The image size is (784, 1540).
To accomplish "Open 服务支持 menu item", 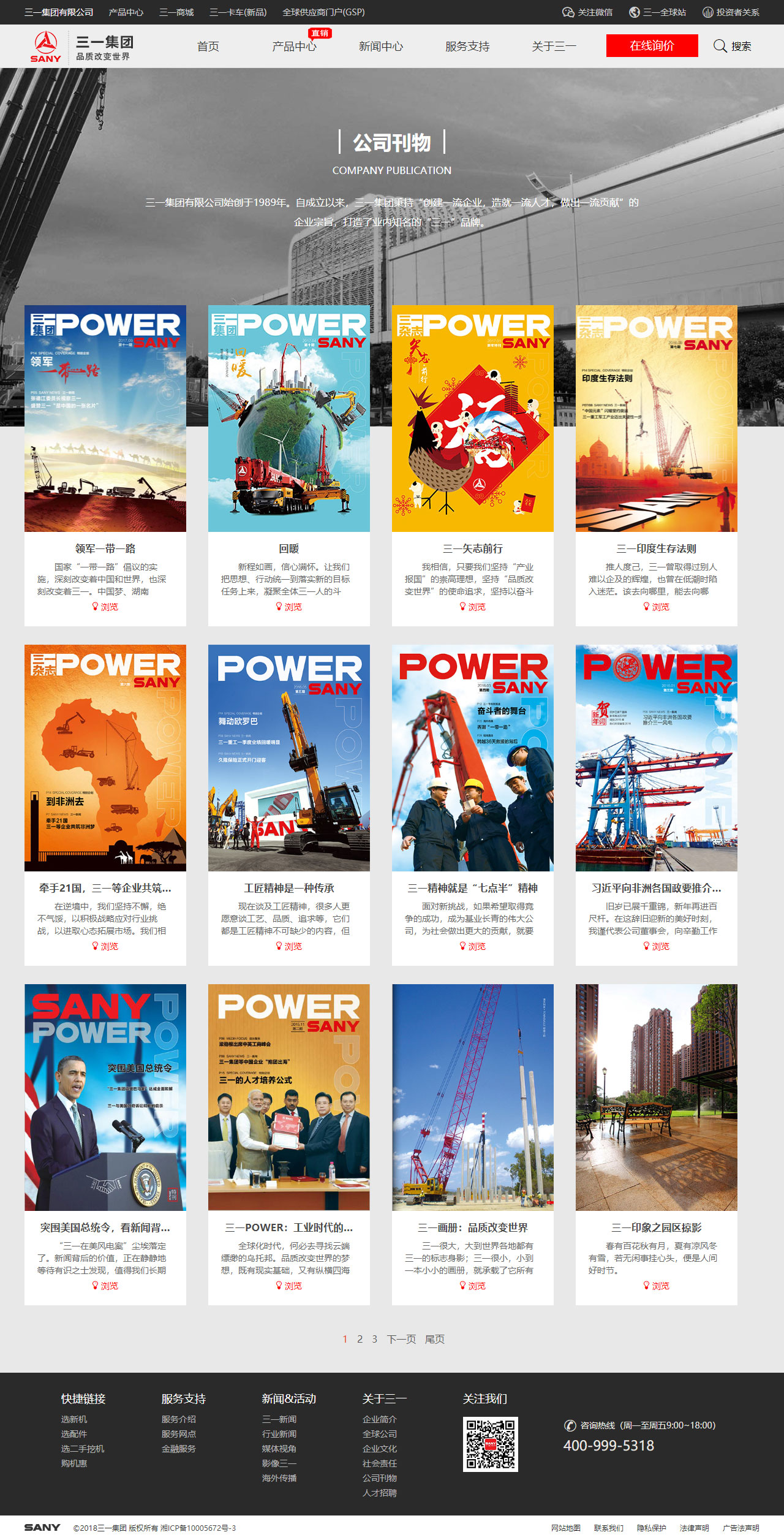I will tap(467, 47).
